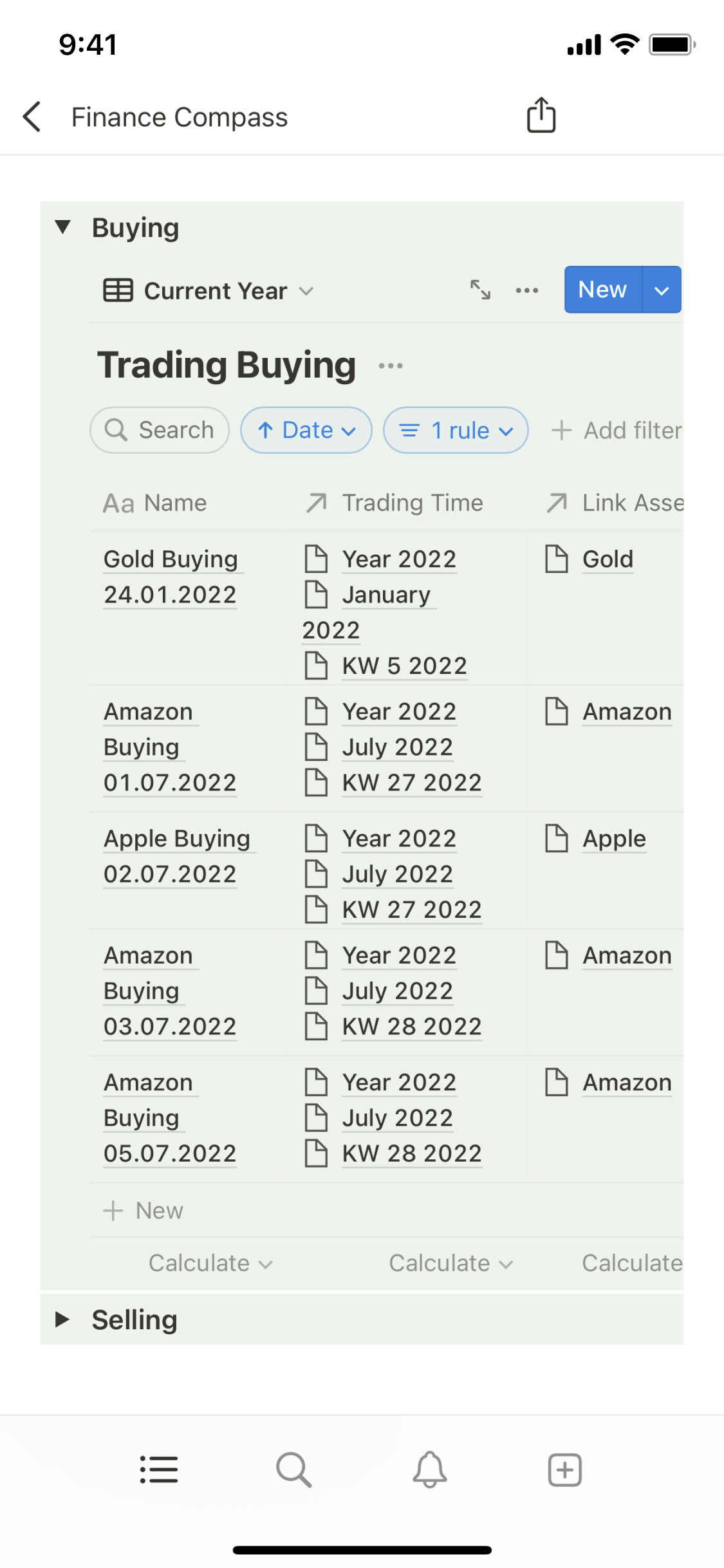Open the dropdown arrow beside New
Screen dimensions: 724x1568
(x=662, y=290)
